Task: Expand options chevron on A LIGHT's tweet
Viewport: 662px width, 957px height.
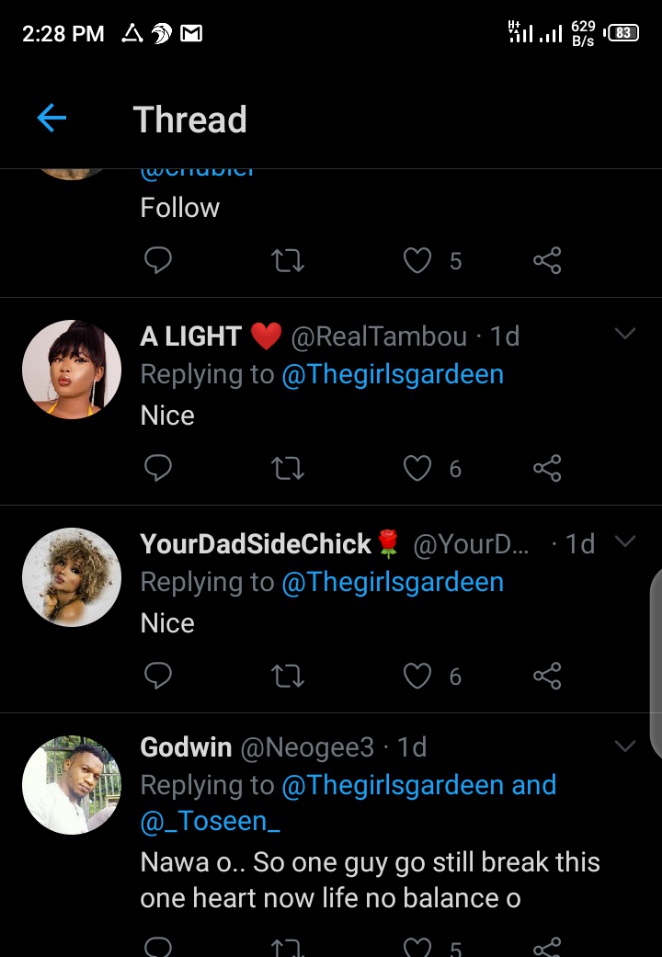Action: click(625, 334)
